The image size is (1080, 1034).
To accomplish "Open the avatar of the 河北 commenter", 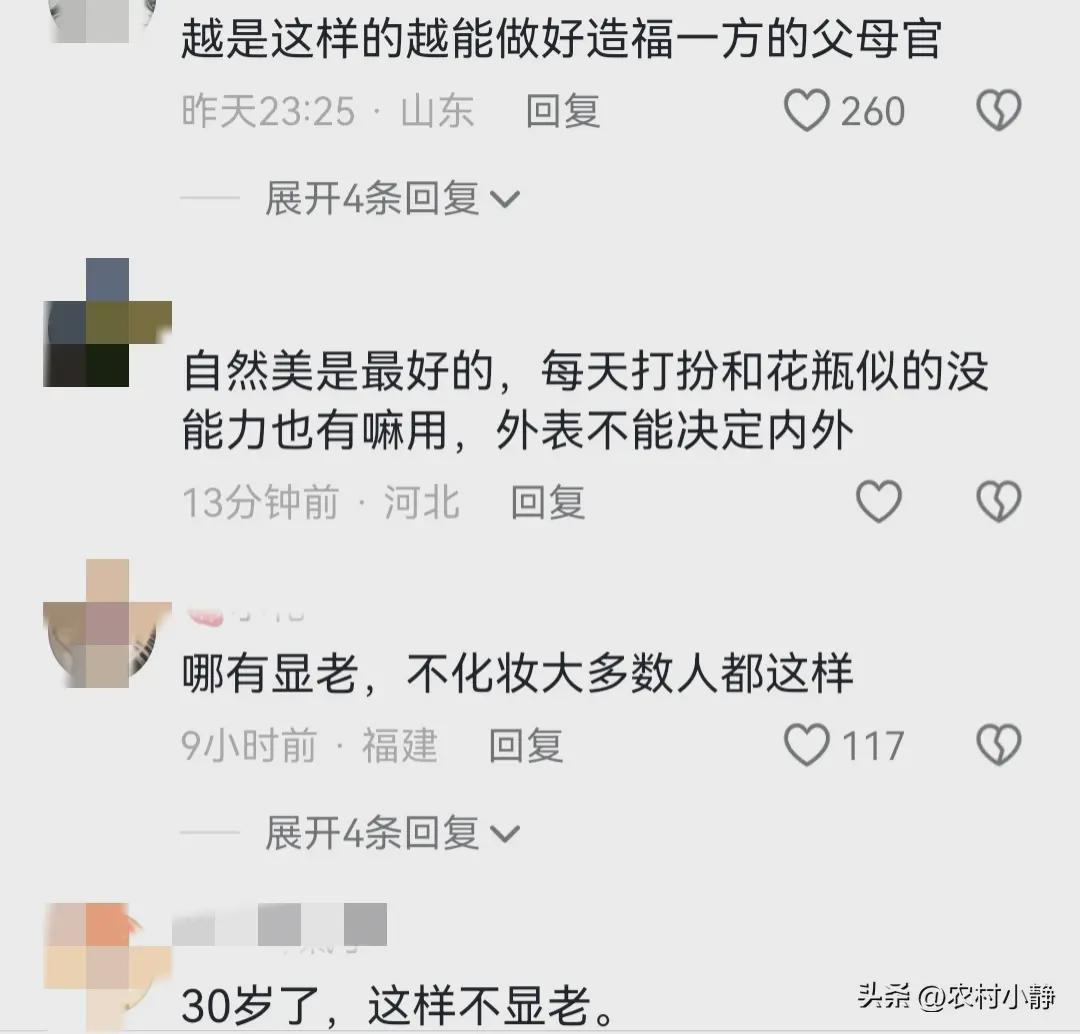I will pyautogui.click(x=107, y=322).
